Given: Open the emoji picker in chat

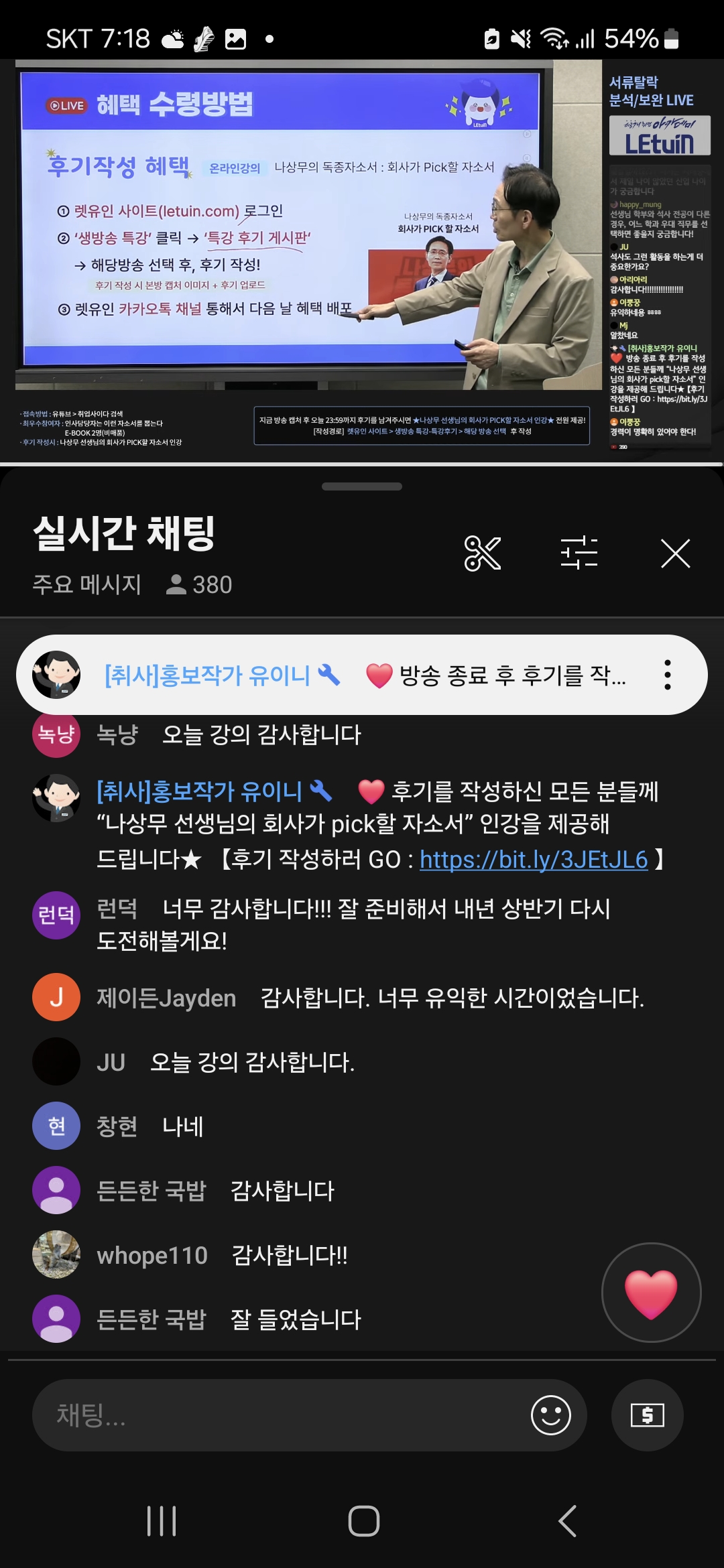Looking at the screenshot, I should pyautogui.click(x=550, y=1415).
